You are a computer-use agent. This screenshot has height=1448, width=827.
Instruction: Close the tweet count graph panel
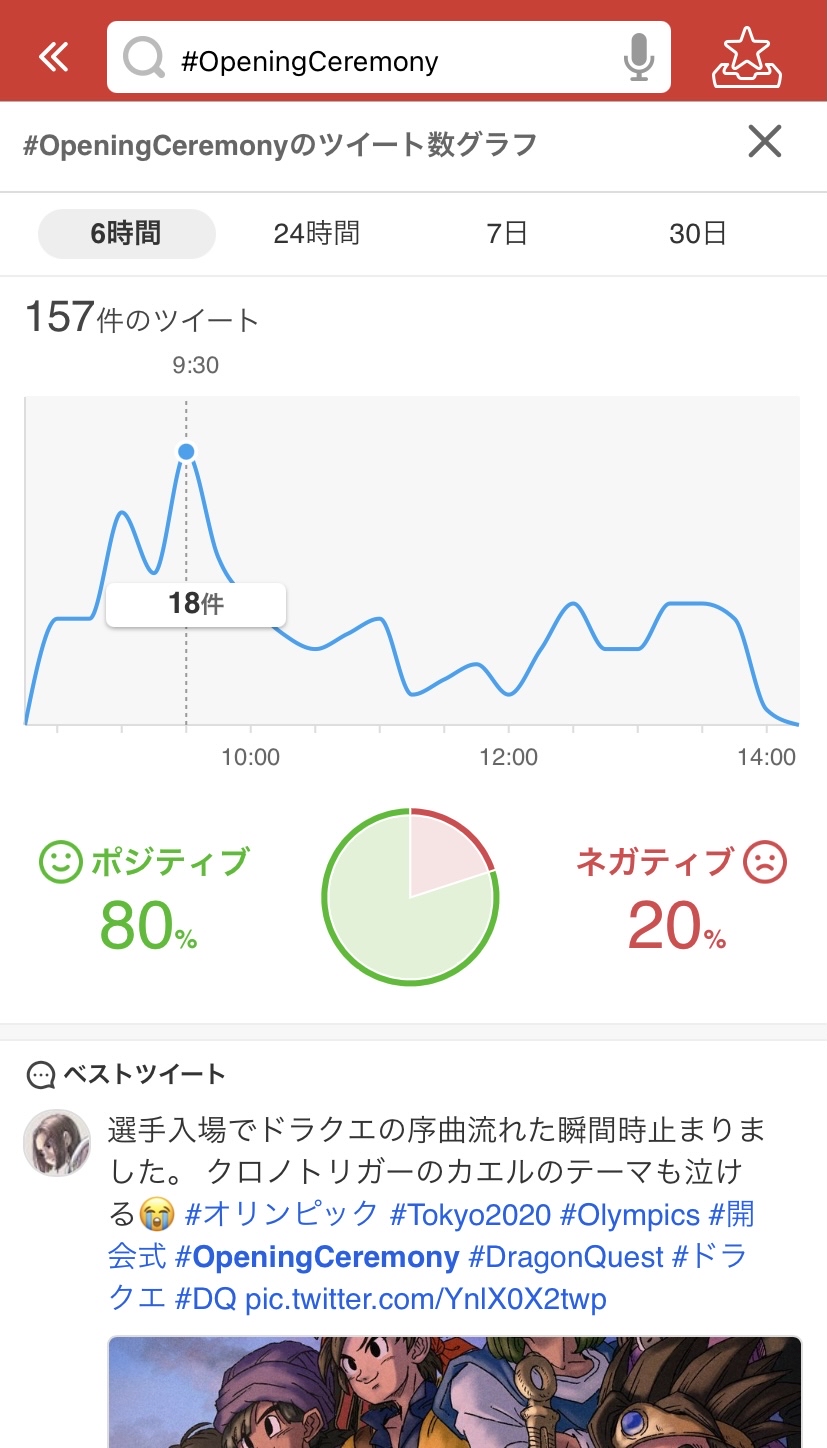[765, 142]
